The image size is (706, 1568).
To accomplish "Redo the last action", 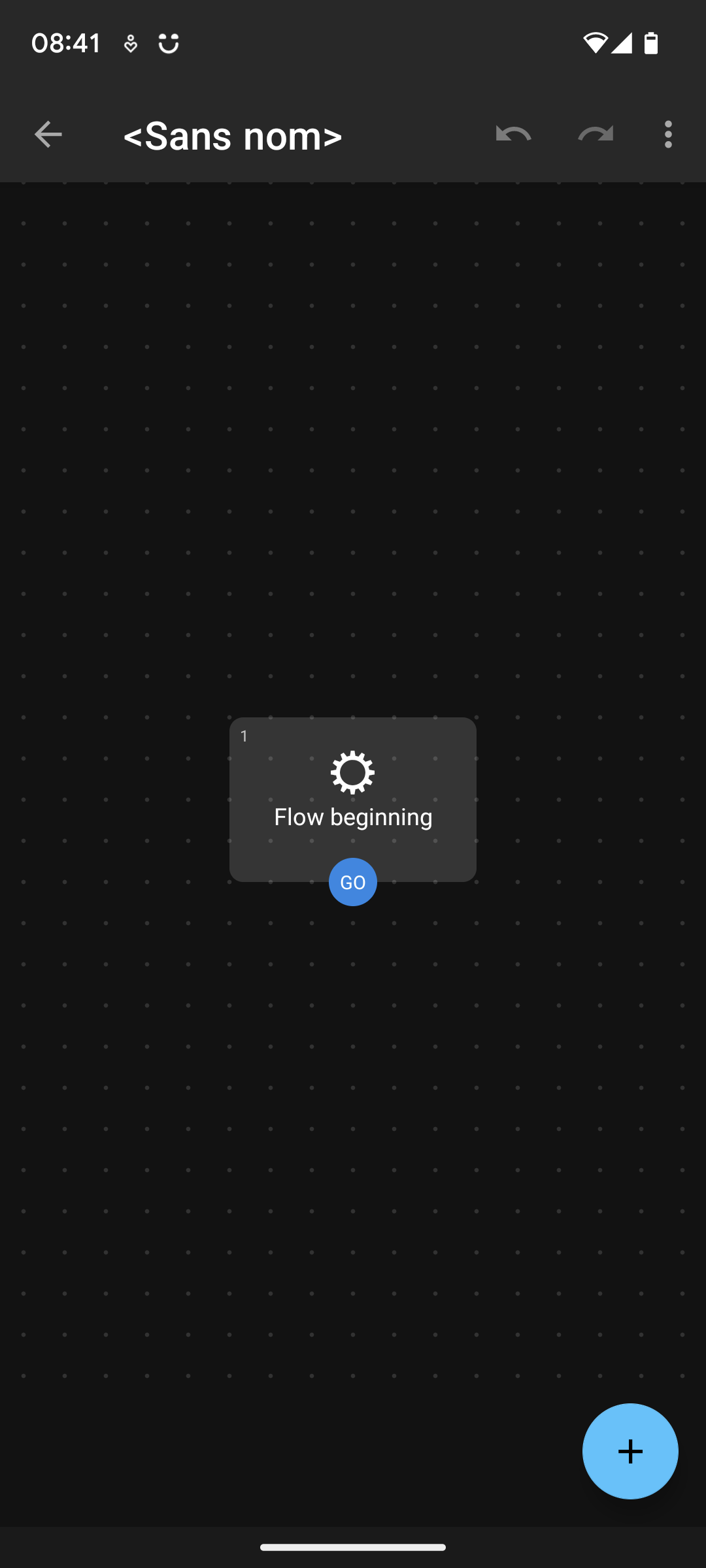I will click(596, 135).
